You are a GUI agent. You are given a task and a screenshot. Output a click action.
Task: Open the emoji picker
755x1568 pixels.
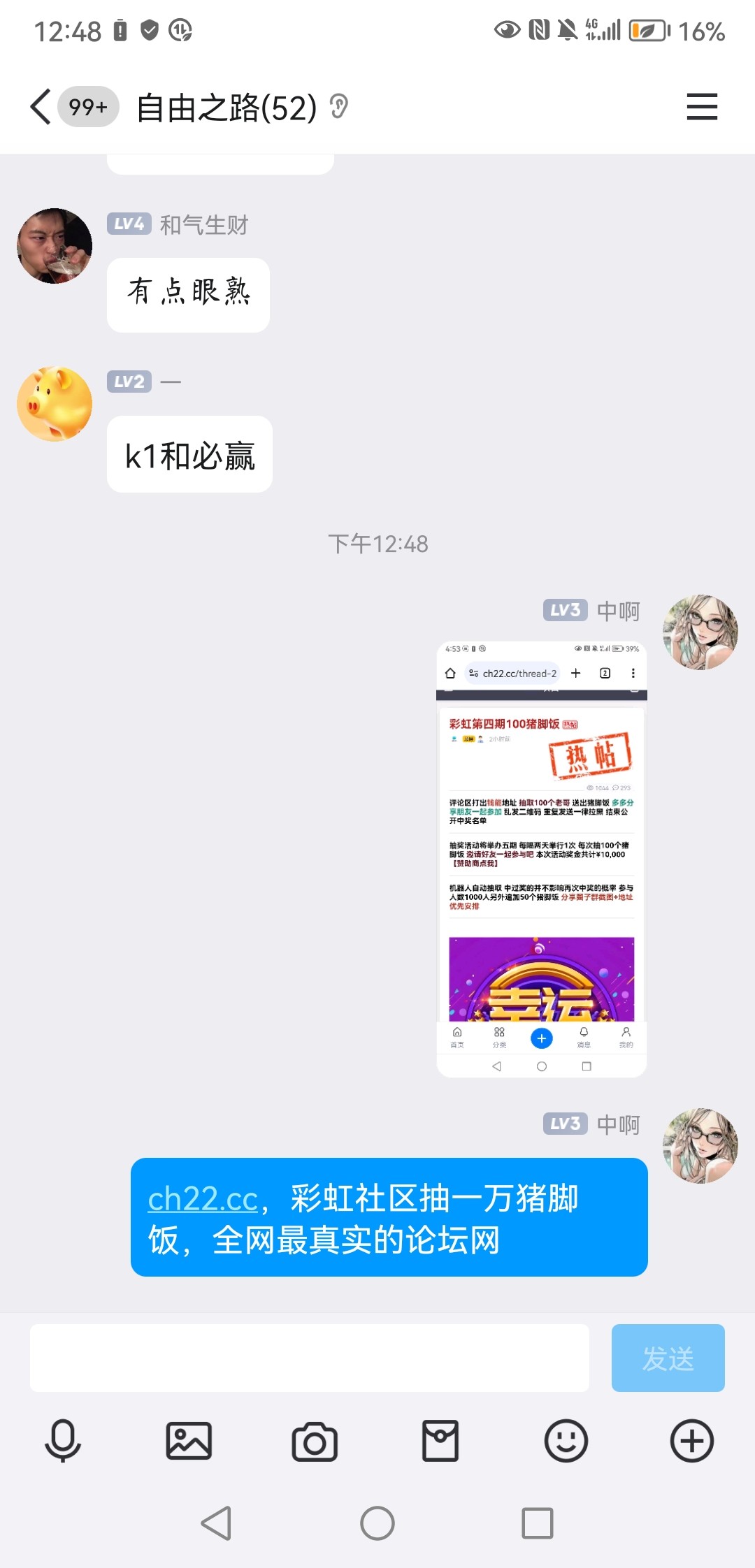pos(566,1441)
